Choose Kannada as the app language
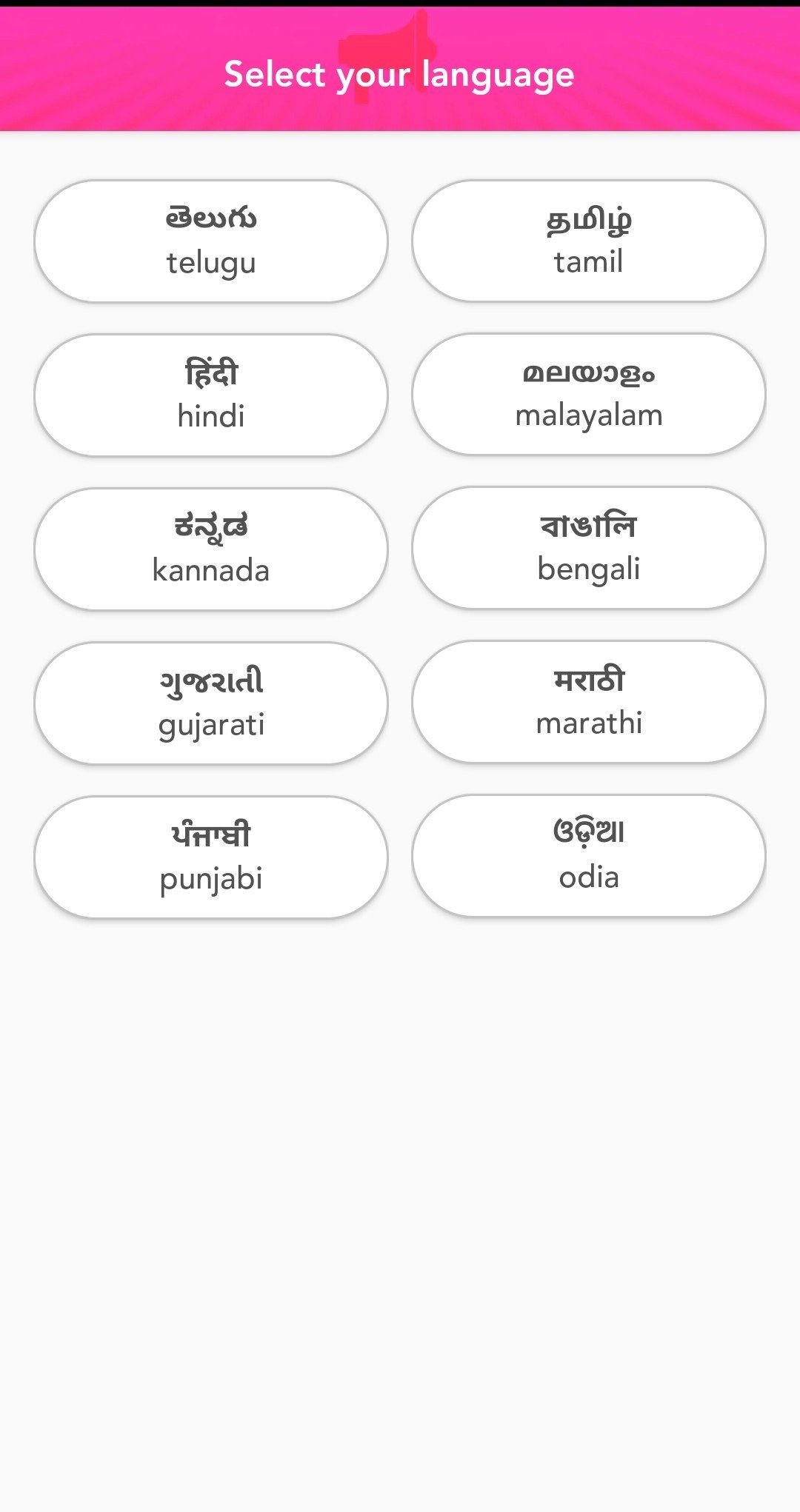800x1512 pixels. pyautogui.click(x=211, y=549)
